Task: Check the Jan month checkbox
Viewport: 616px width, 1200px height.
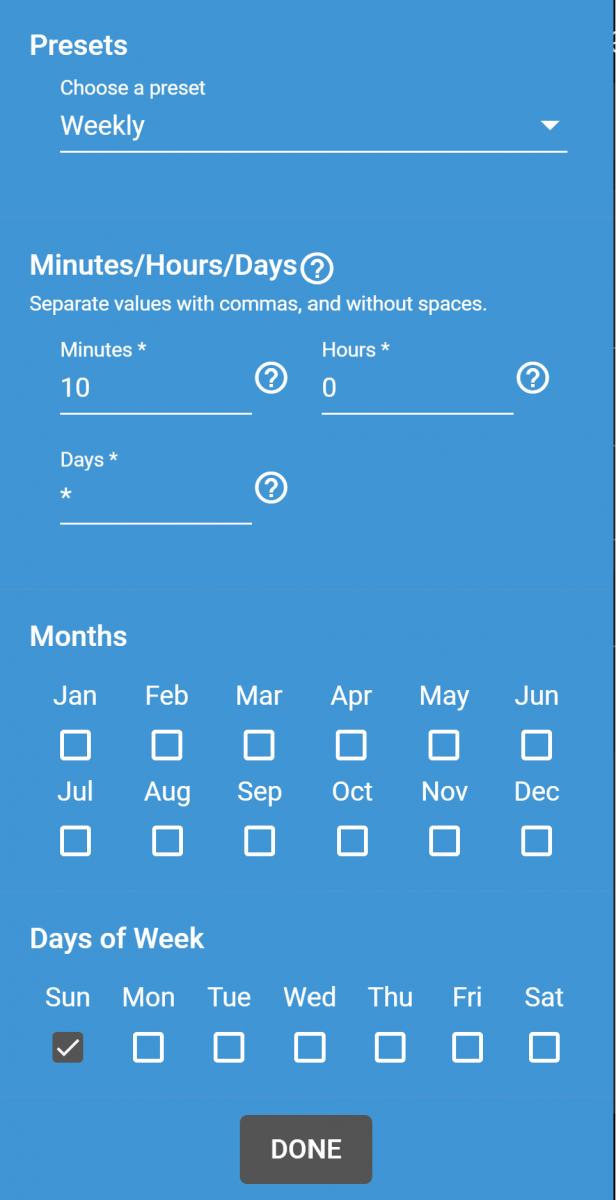Action: point(75,745)
